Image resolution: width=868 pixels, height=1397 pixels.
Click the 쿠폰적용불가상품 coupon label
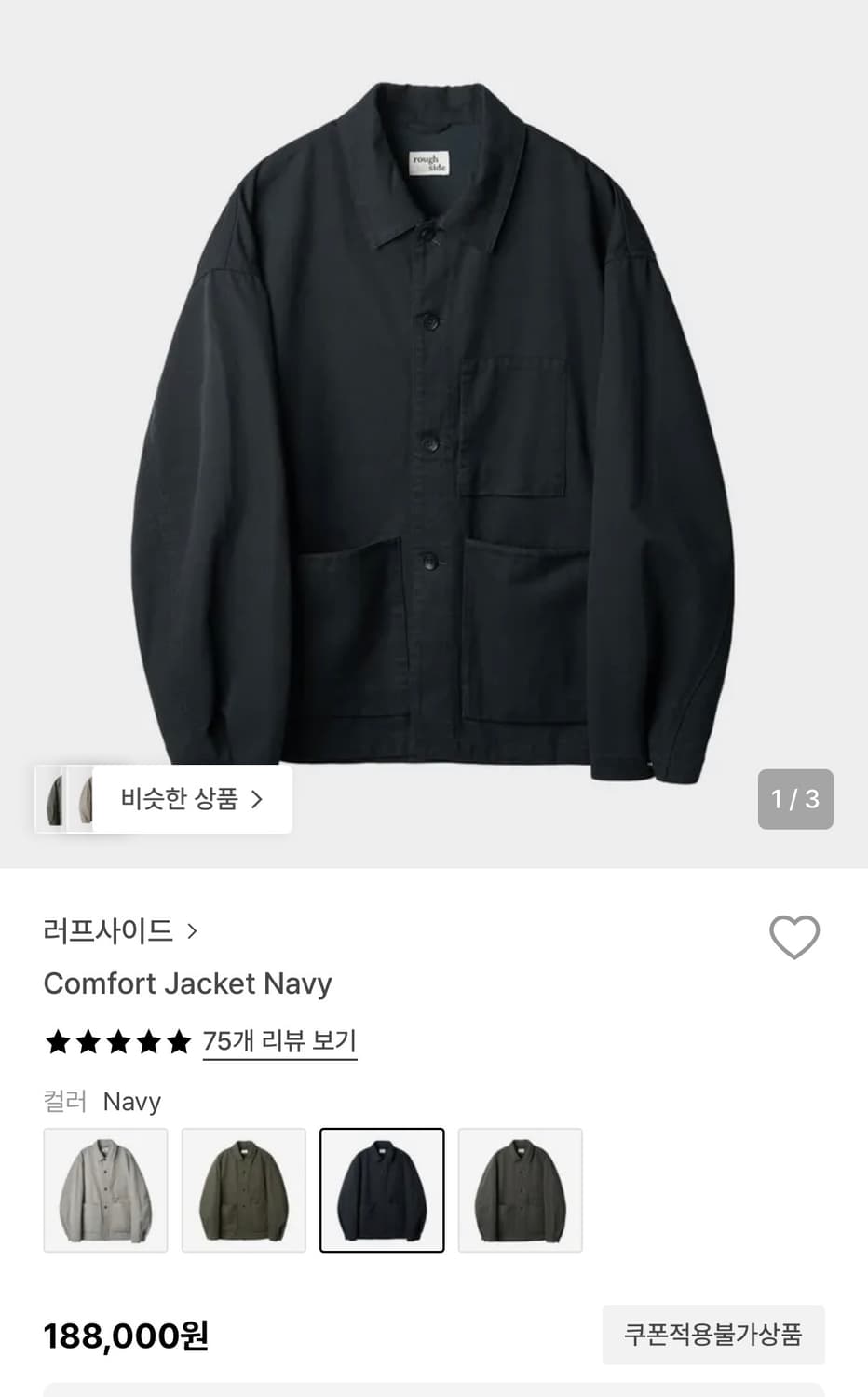713,1335
